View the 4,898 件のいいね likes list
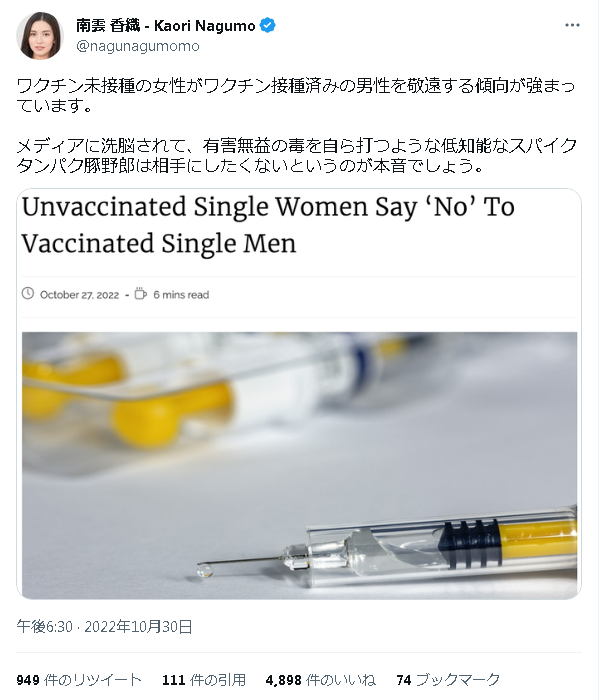Viewport: 600px width, 700px height. point(322,680)
